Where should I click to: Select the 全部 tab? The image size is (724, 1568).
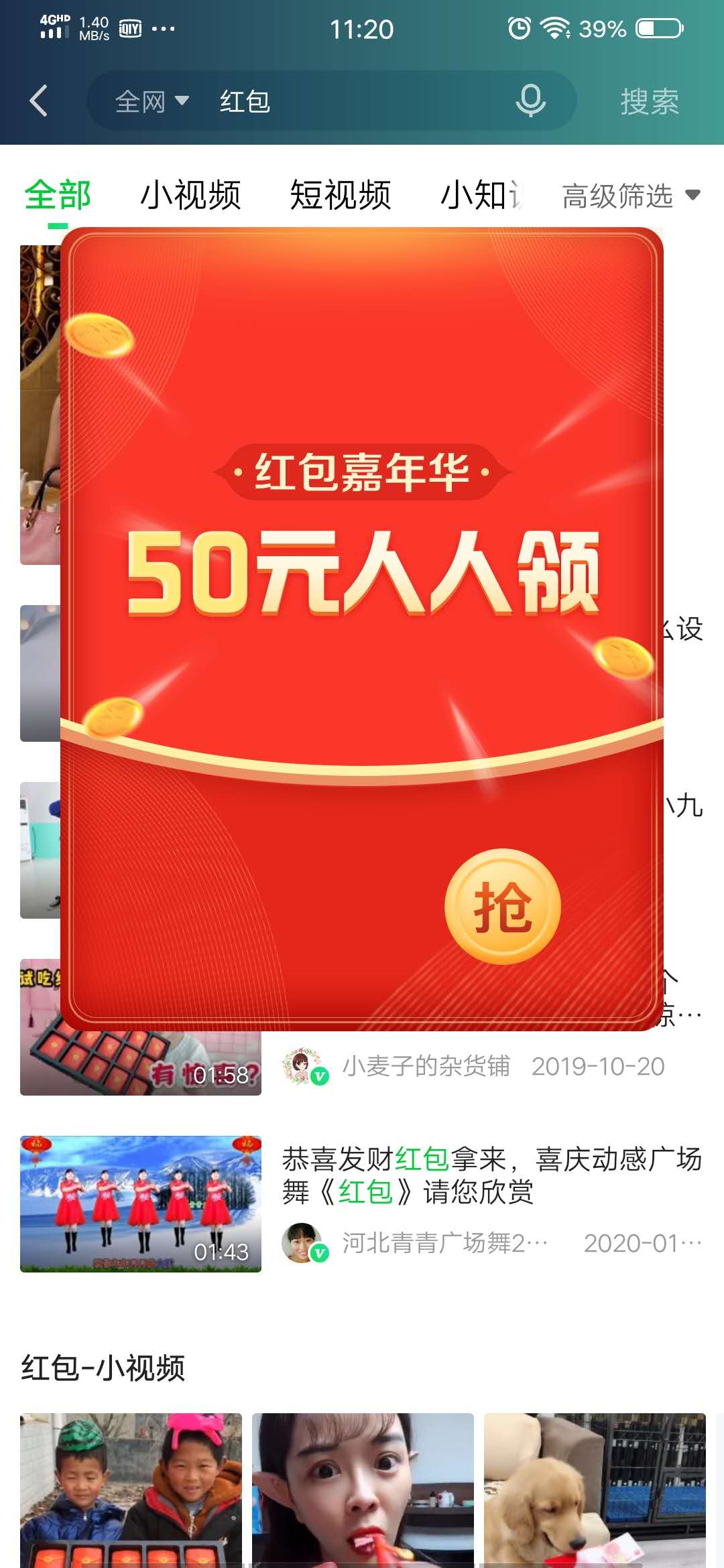pyautogui.click(x=58, y=196)
